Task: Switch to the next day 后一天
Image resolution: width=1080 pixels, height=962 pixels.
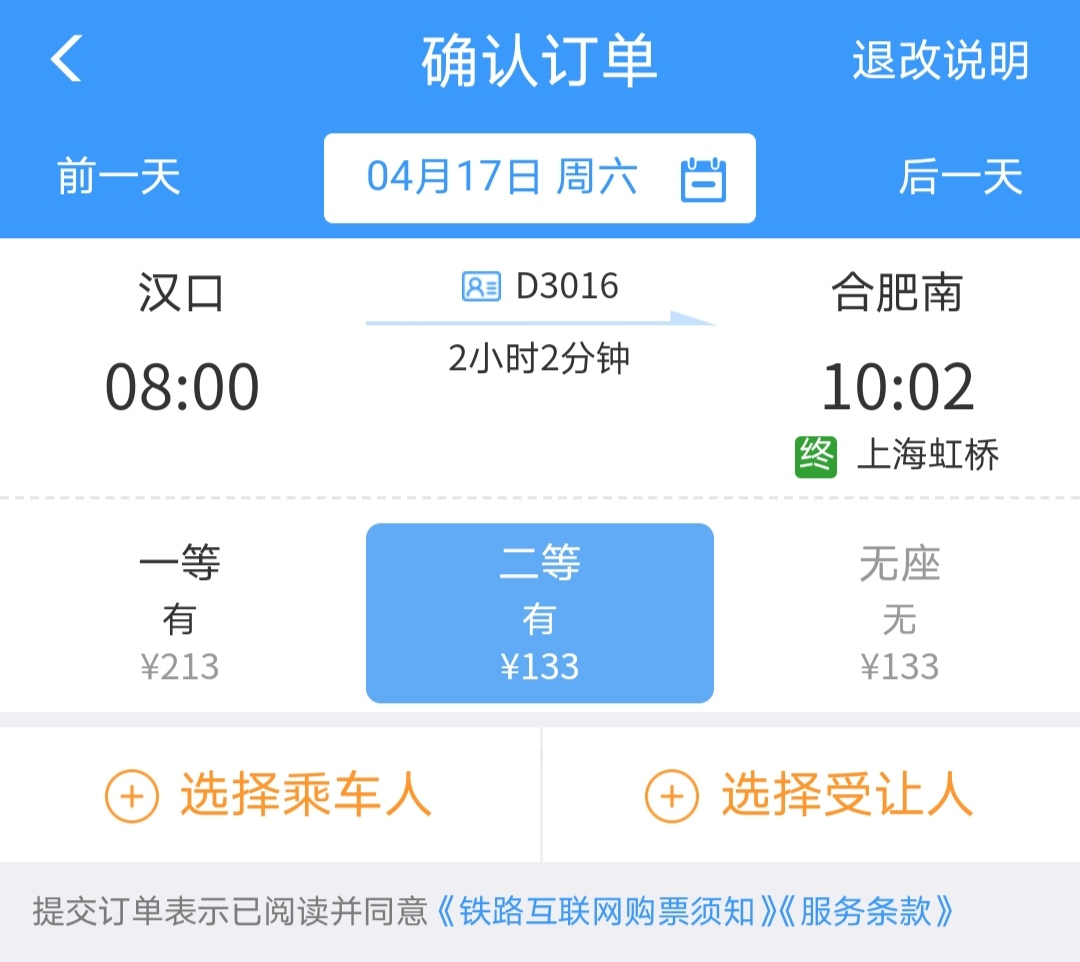Action: (960, 178)
